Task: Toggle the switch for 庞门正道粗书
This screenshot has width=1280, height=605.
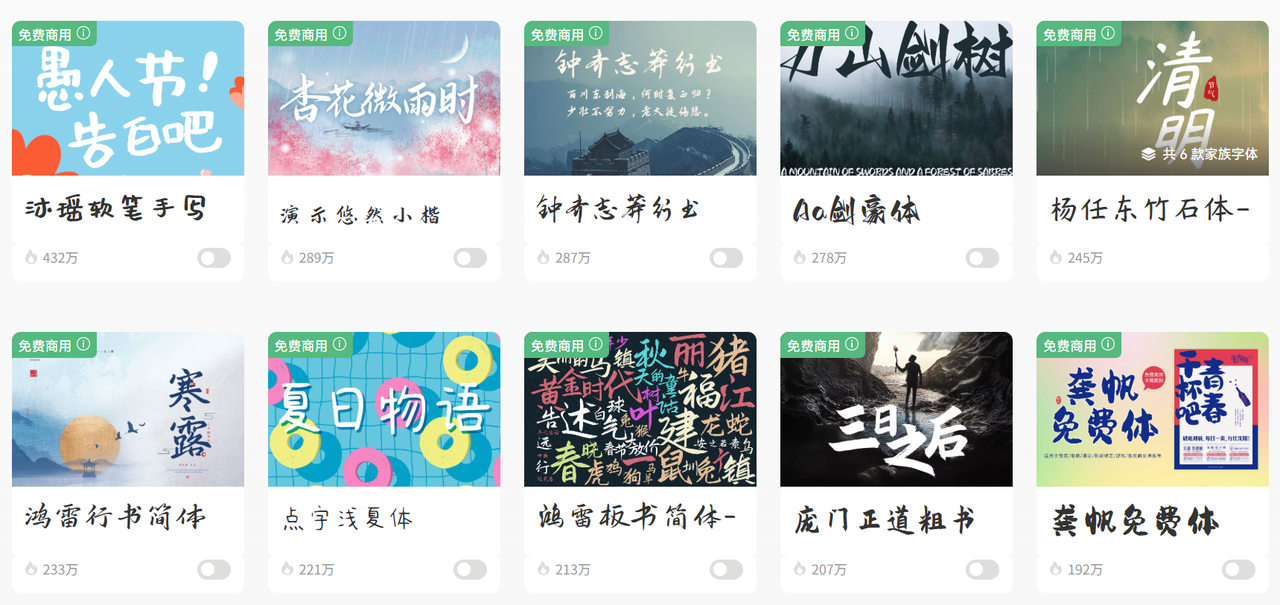Action: click(982, 570)
